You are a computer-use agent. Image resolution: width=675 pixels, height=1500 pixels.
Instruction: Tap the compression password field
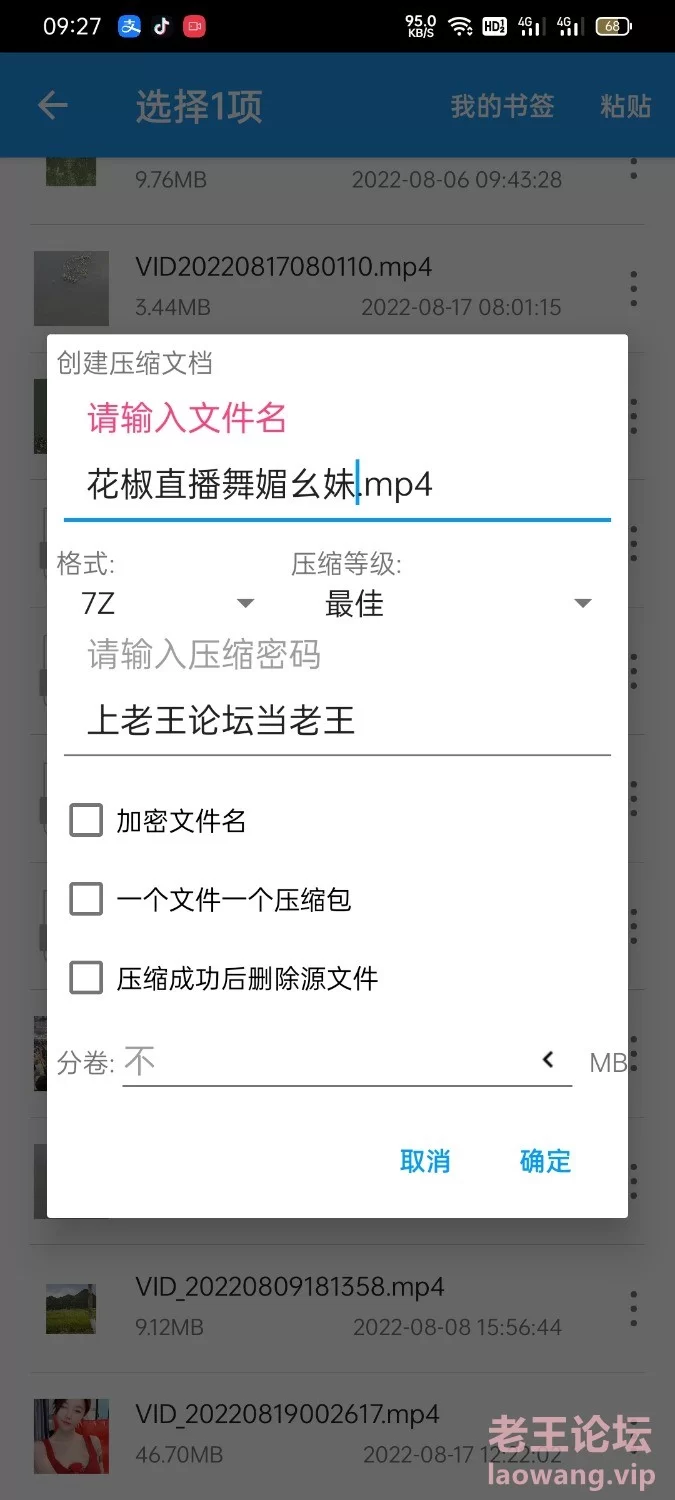pyautogui.click(x=336, y=721)
